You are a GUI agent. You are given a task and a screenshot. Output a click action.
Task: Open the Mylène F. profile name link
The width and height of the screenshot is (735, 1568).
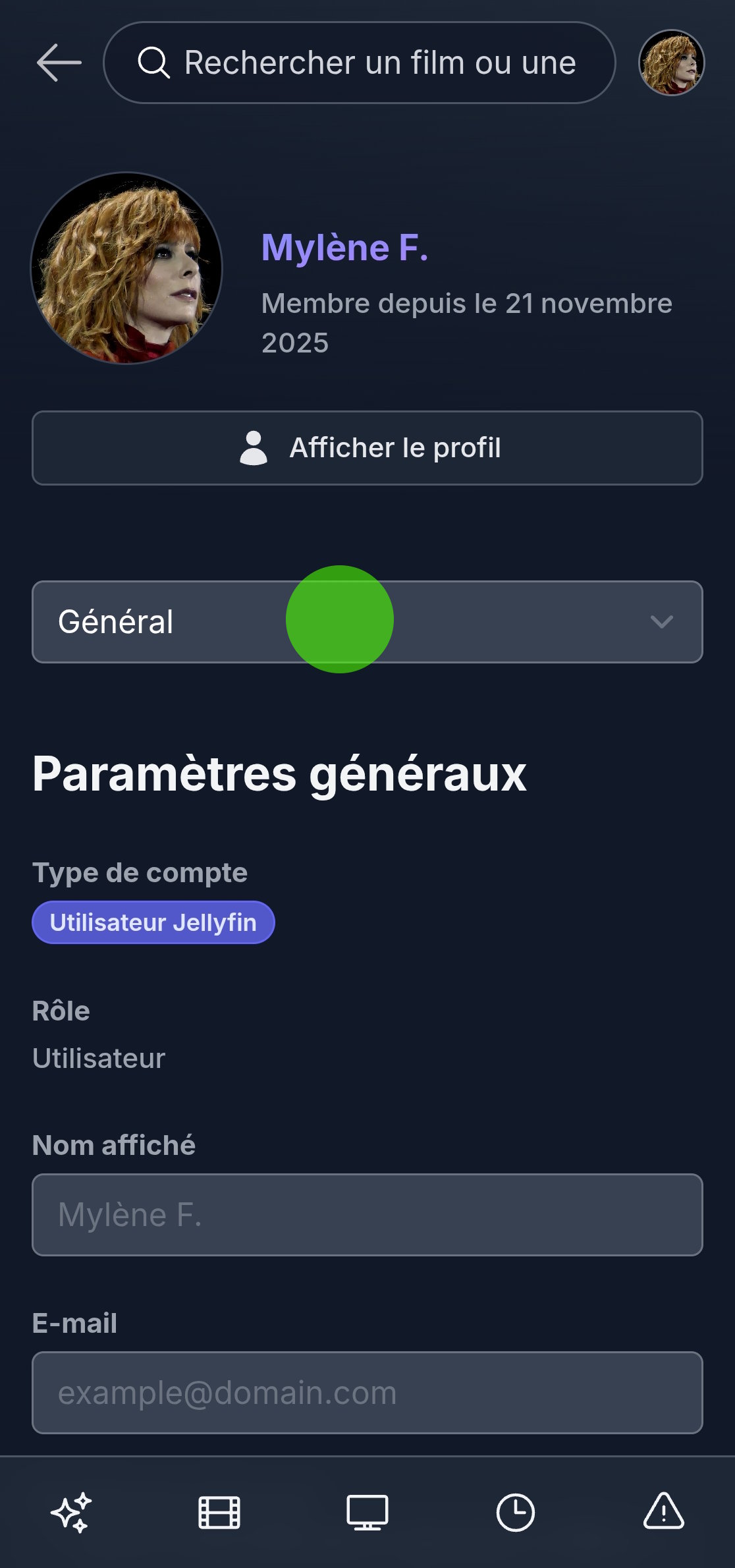[x=344, y=248]
